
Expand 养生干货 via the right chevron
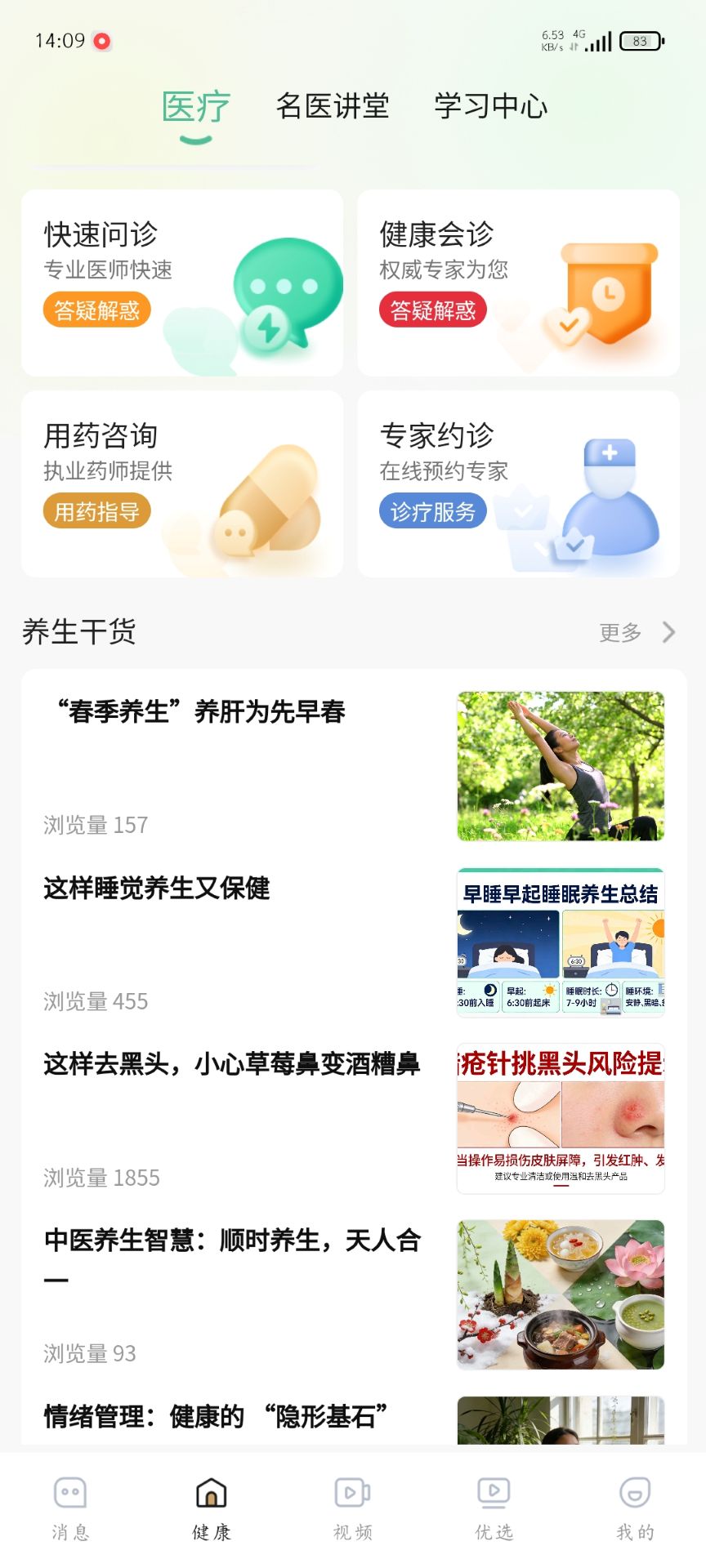click(668, 633)
